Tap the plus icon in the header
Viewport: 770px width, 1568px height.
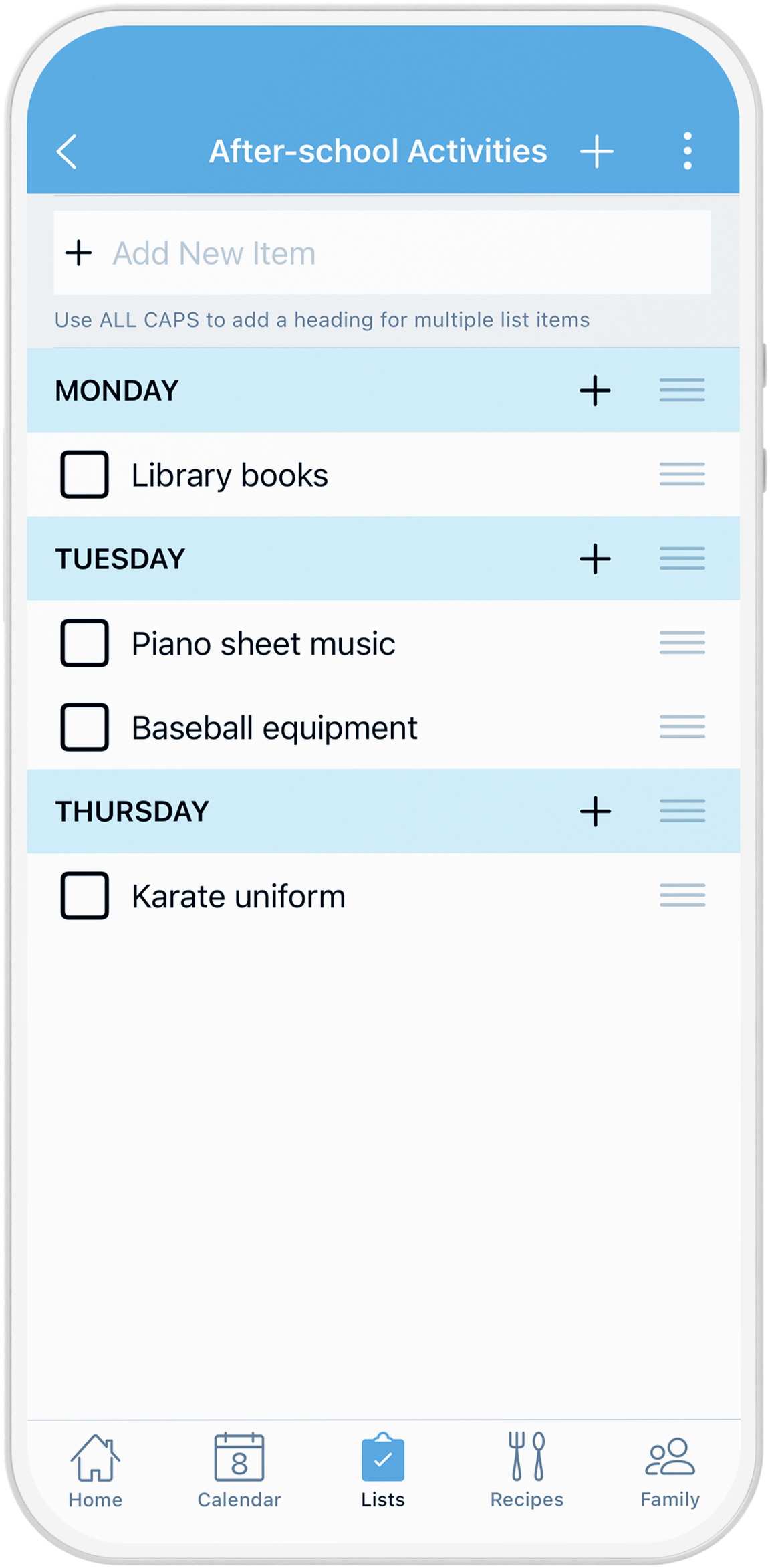tap(596, 151)
